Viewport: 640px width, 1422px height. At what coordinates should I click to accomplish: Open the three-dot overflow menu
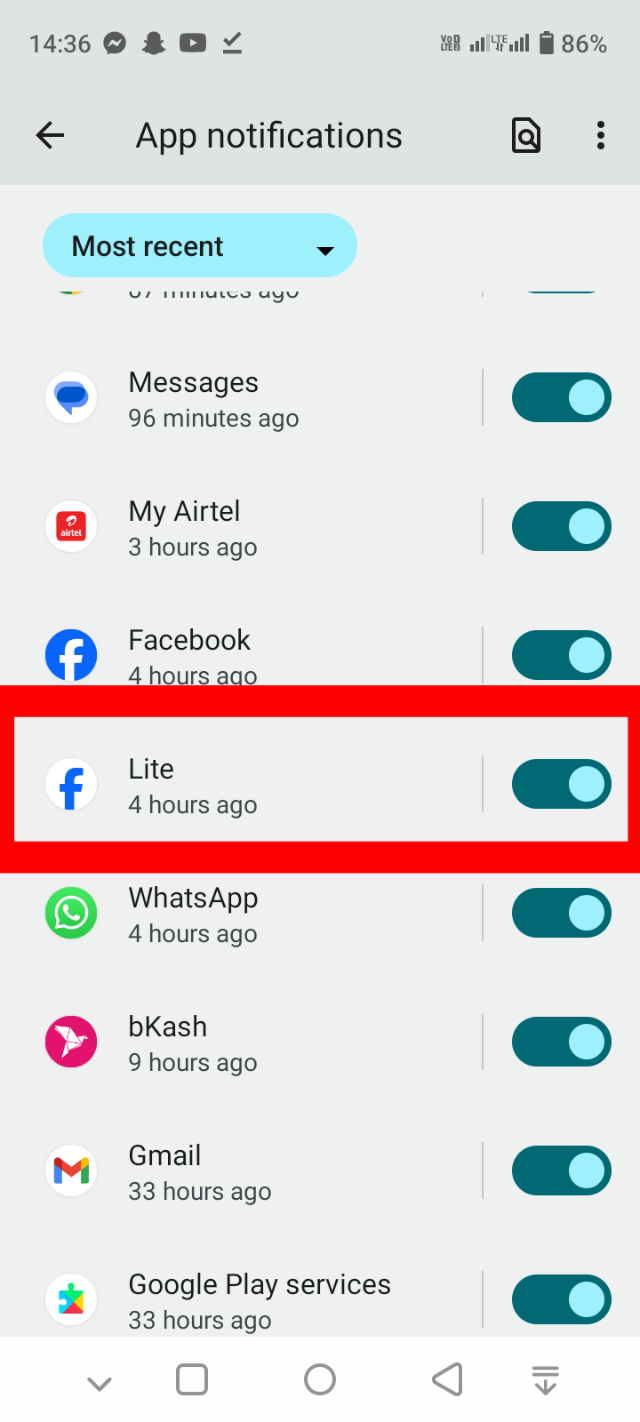[x=600, y=136]
